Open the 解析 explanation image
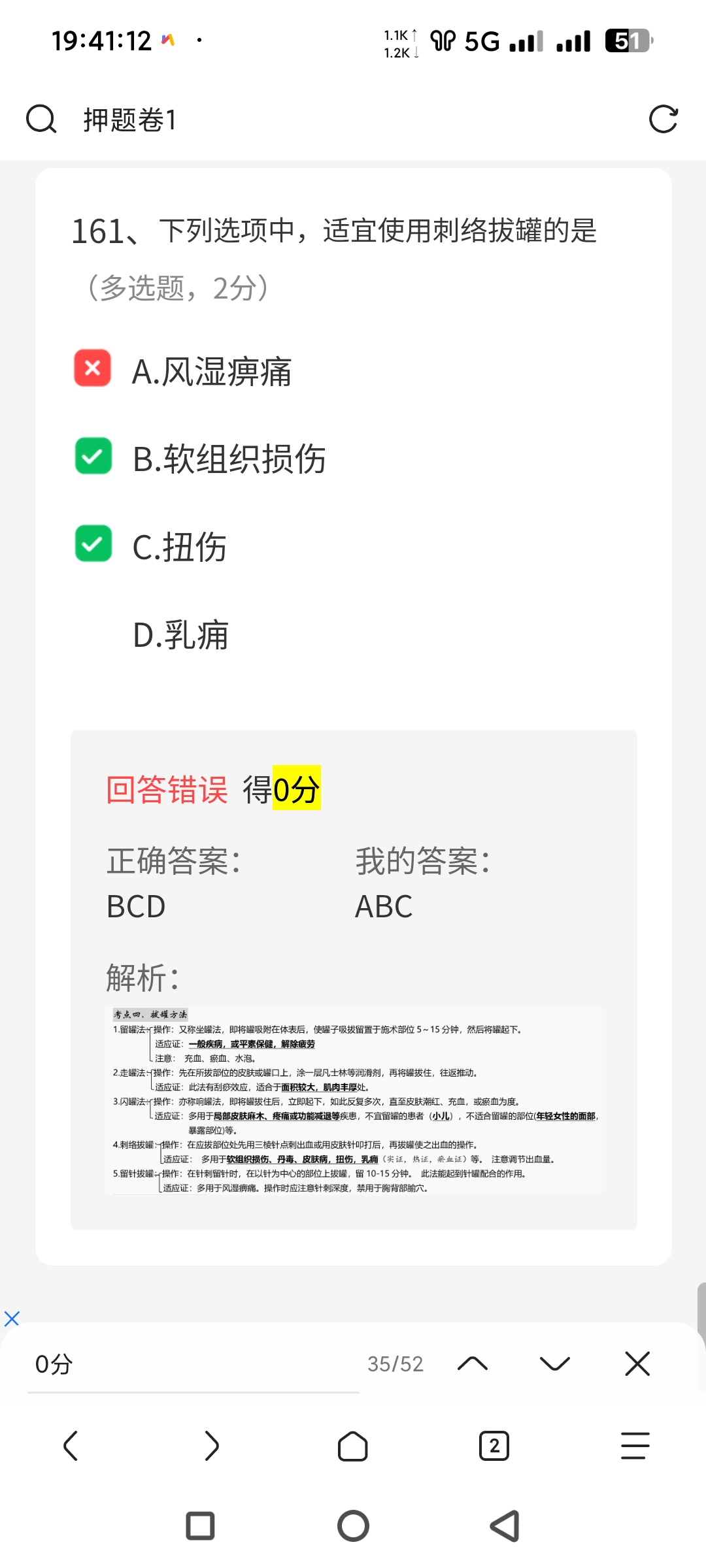 (x=354, y=1102)
